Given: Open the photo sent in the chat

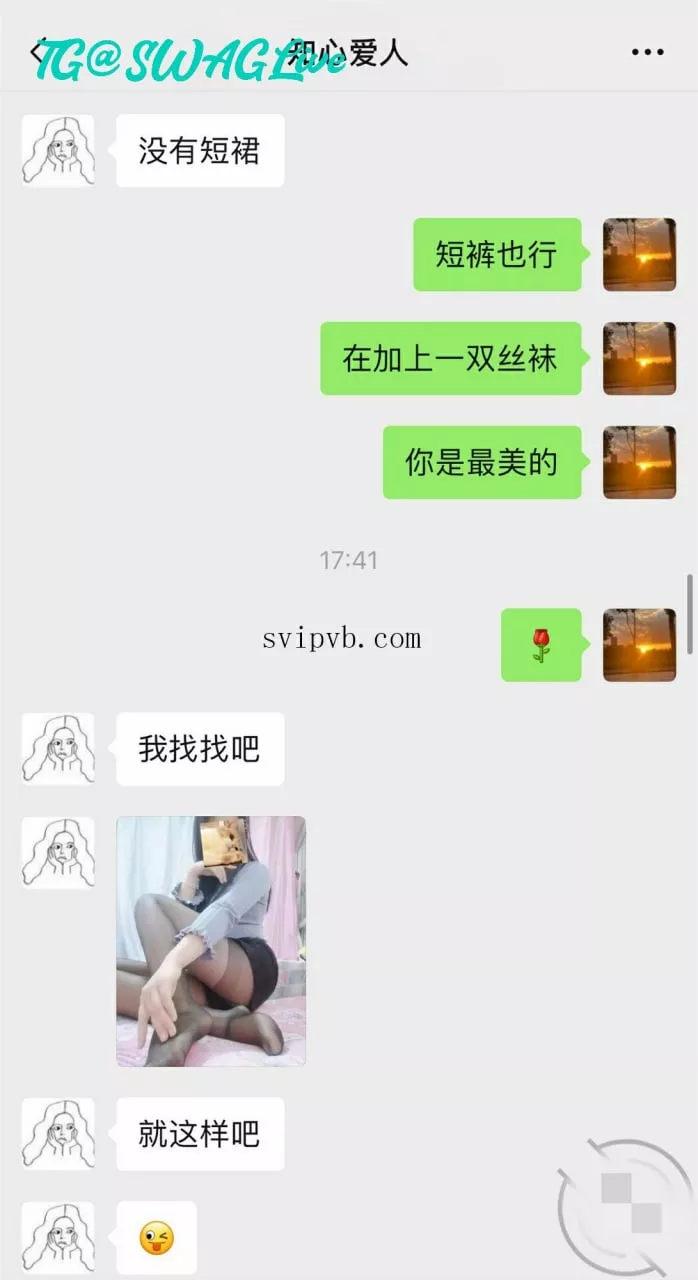Looking at the screenshot, I should click(211, 940).
